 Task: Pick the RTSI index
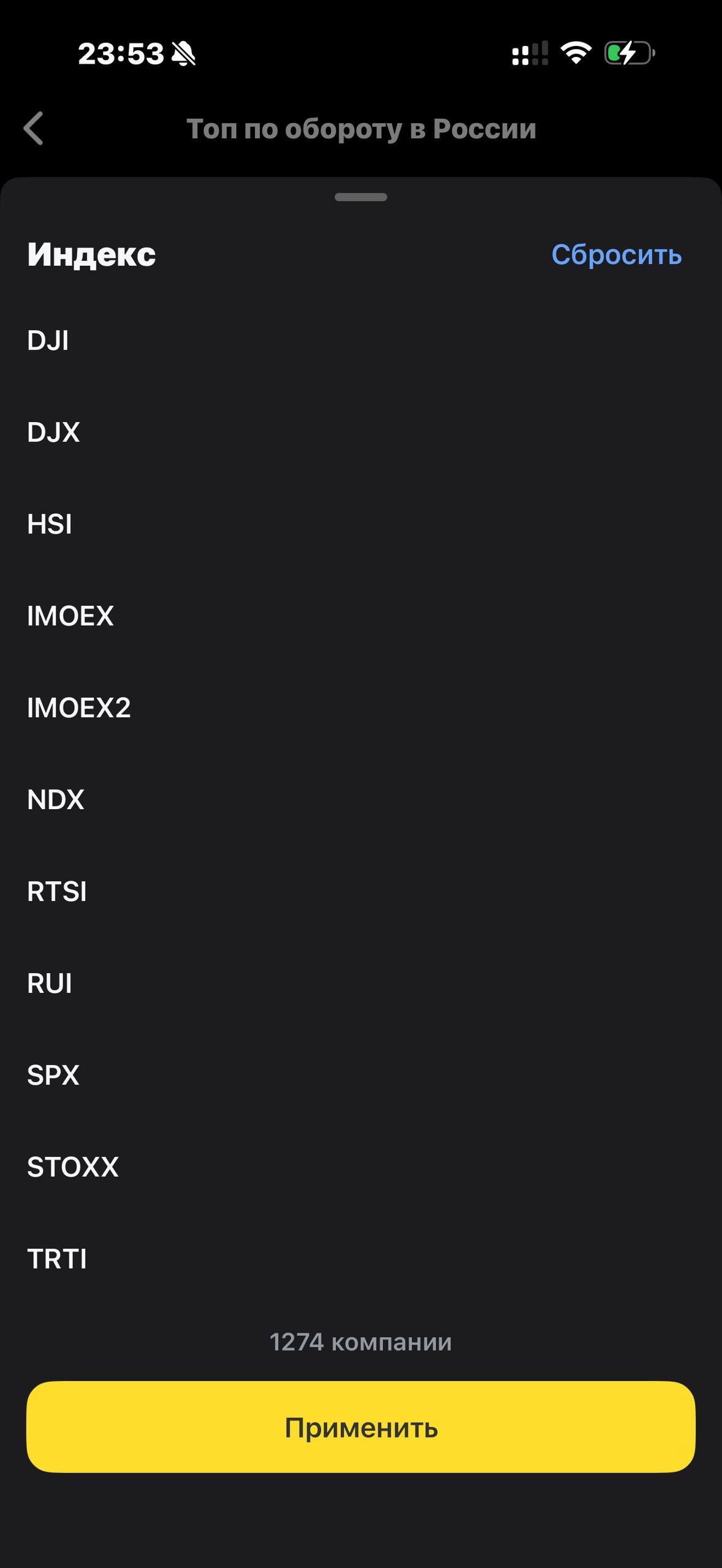click(x=361, y=891)
